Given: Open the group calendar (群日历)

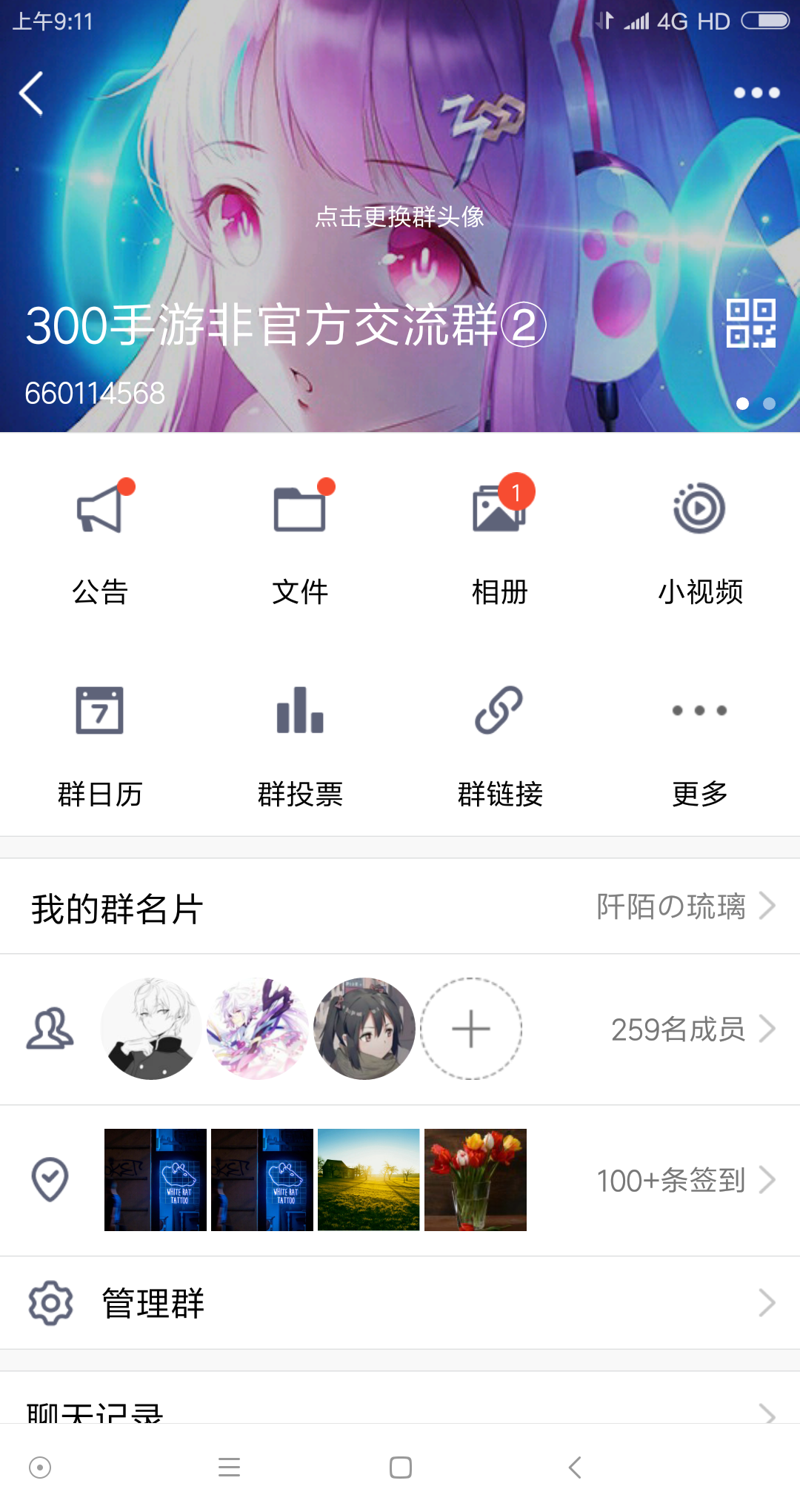Looking at the screenshot, I should [x=100, y=743].
